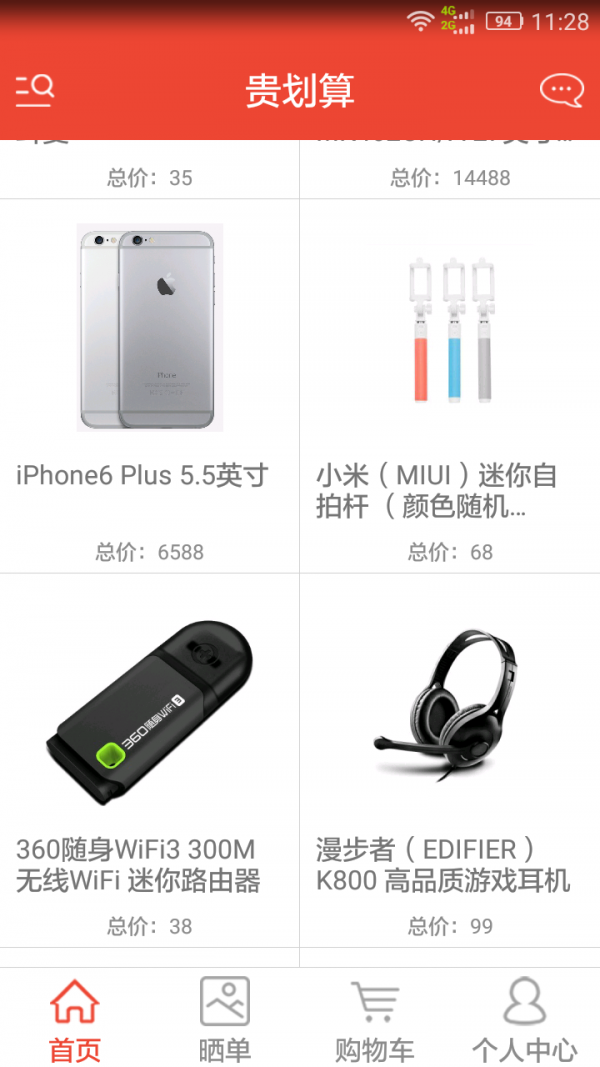This screenshot has width=600, height=1067.
Task: Open the messages chat bubble
Action: pyautogui.click(x=561, y=90)
